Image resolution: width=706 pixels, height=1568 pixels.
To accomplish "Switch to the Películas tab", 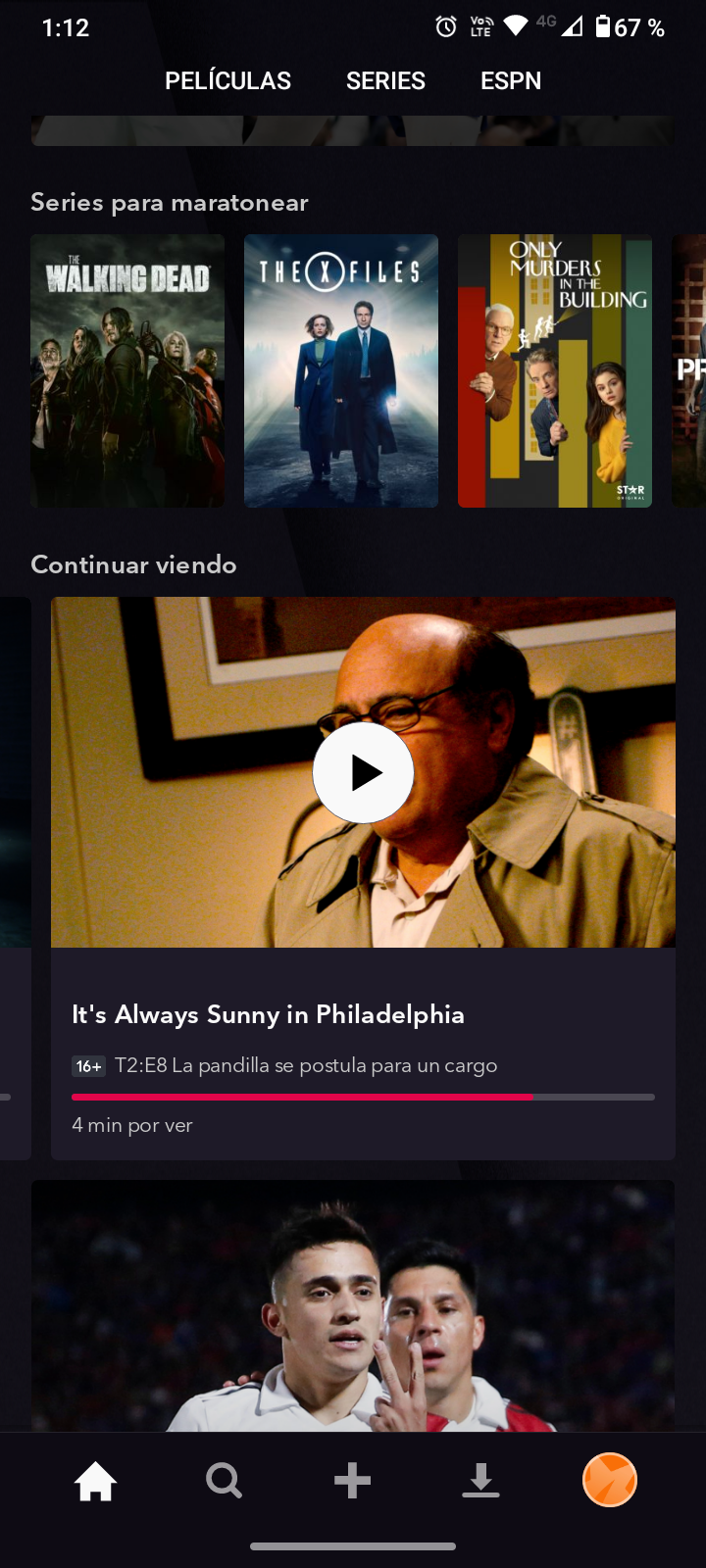I will [x=227, y=81].
